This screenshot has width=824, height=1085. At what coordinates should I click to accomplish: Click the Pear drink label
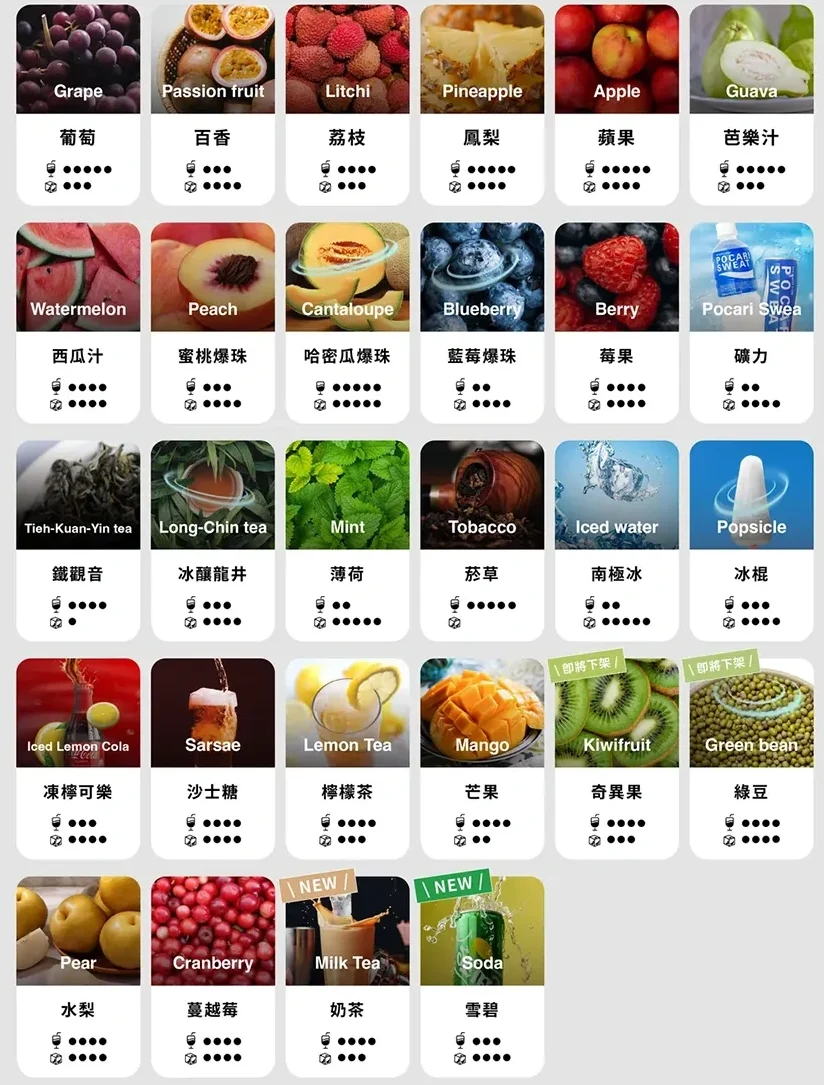(x=78, y=1010)
